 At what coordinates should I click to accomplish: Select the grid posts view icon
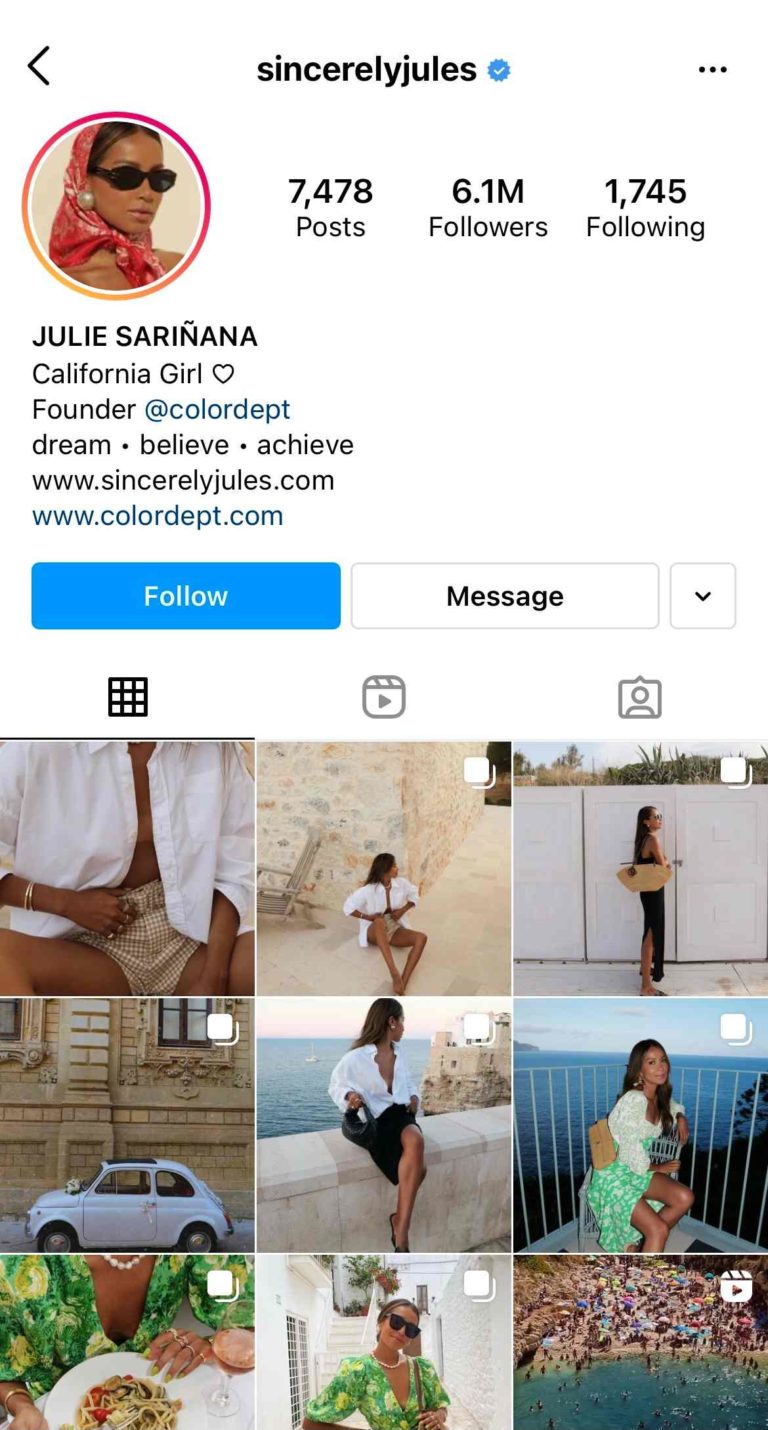point(128,696)
